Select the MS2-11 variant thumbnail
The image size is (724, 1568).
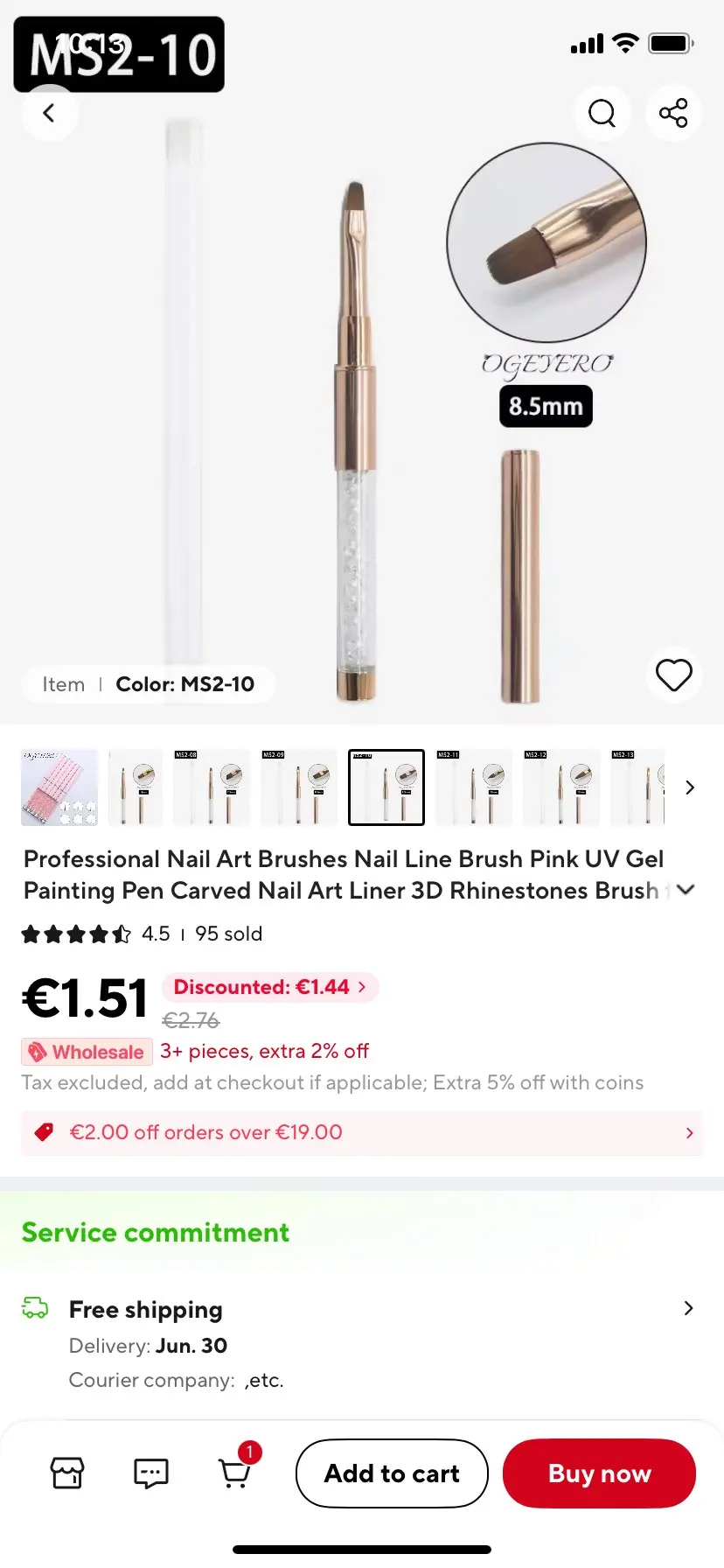click(x=473, y=787)
